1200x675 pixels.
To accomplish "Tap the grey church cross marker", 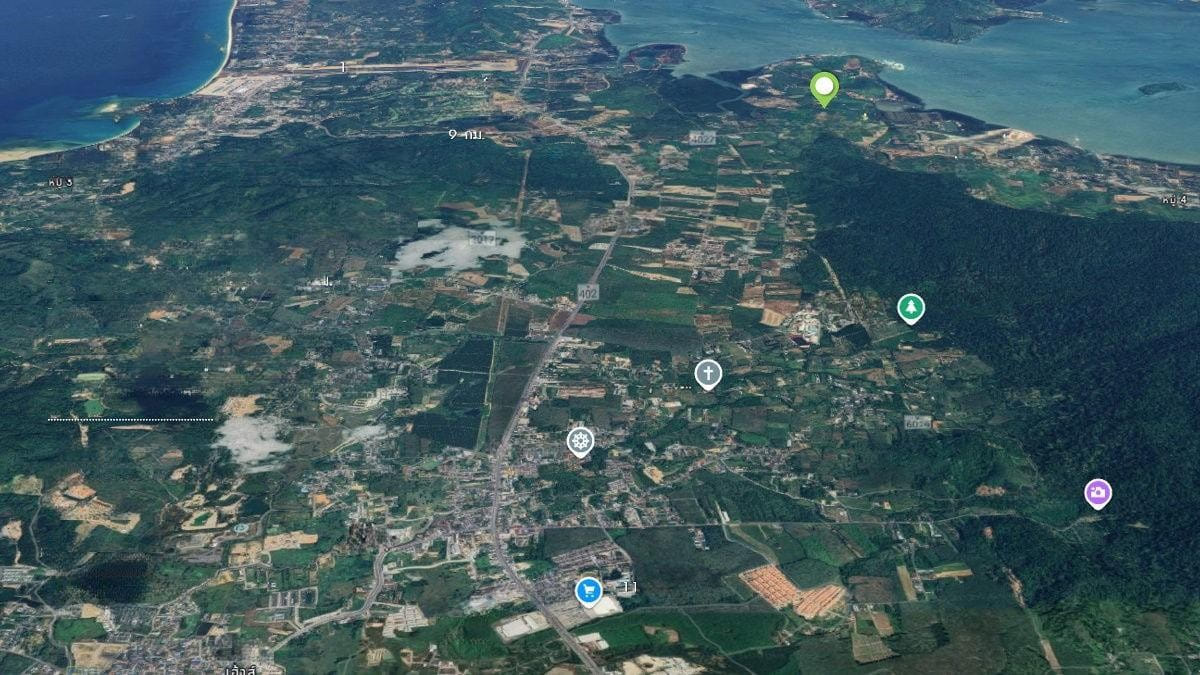I will pyautogui.click(x=708, y=373).
